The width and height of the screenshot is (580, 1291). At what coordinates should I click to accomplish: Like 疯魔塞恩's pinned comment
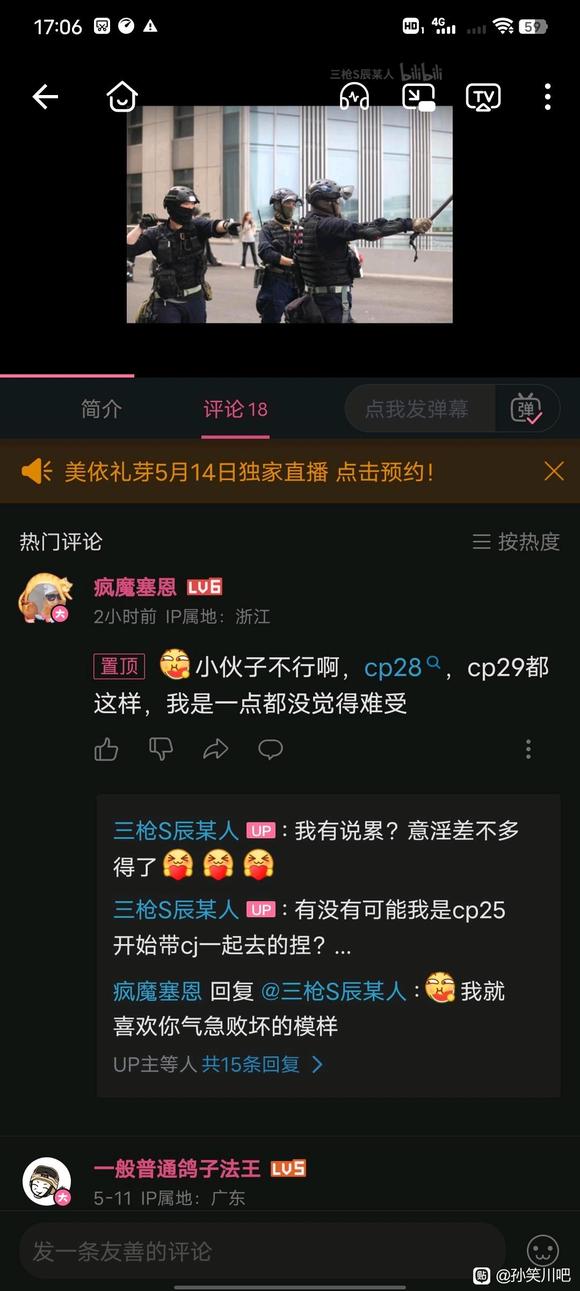click(107, 749)
